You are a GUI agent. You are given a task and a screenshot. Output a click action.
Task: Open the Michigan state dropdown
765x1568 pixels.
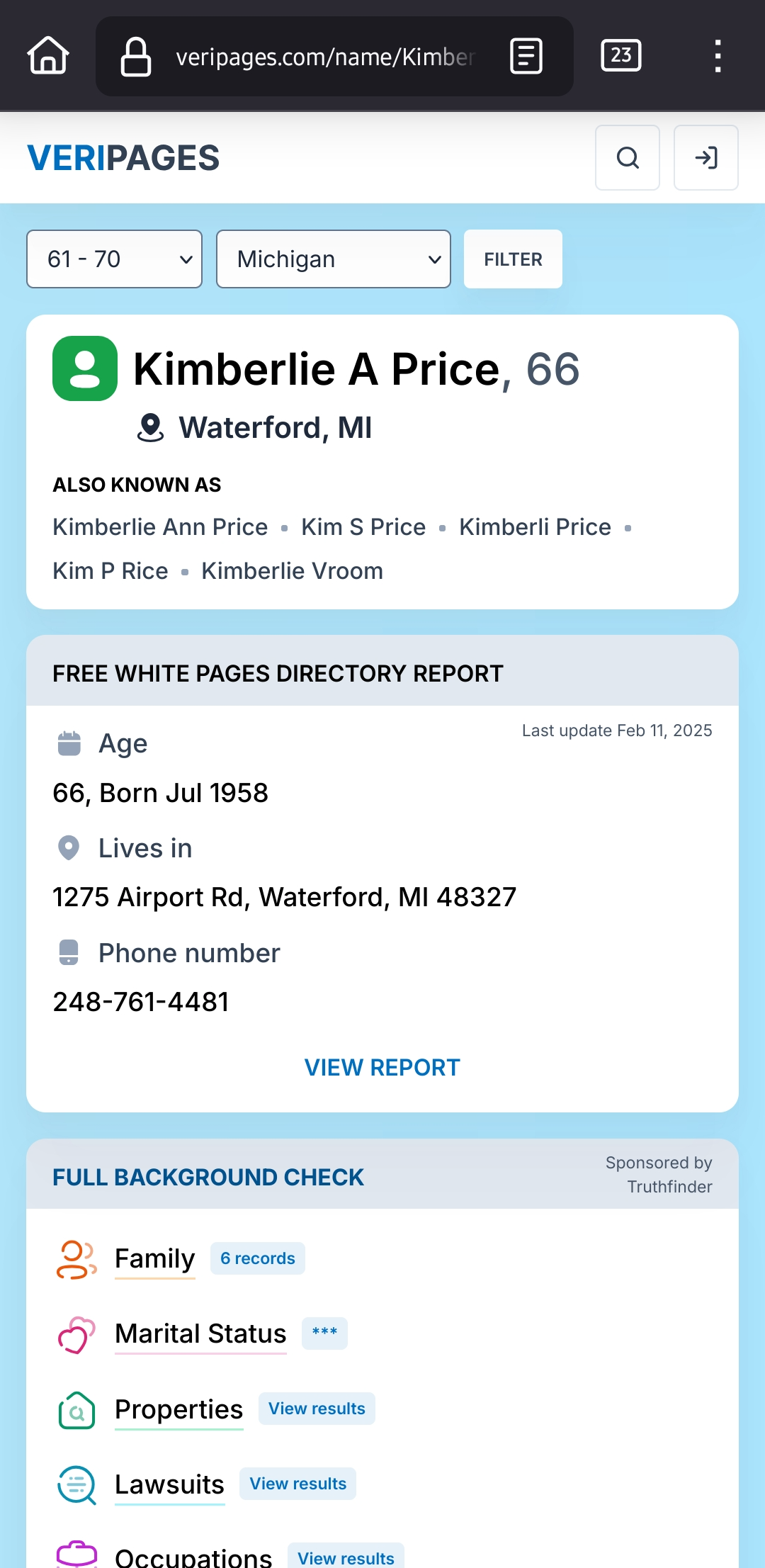point(333,259)
